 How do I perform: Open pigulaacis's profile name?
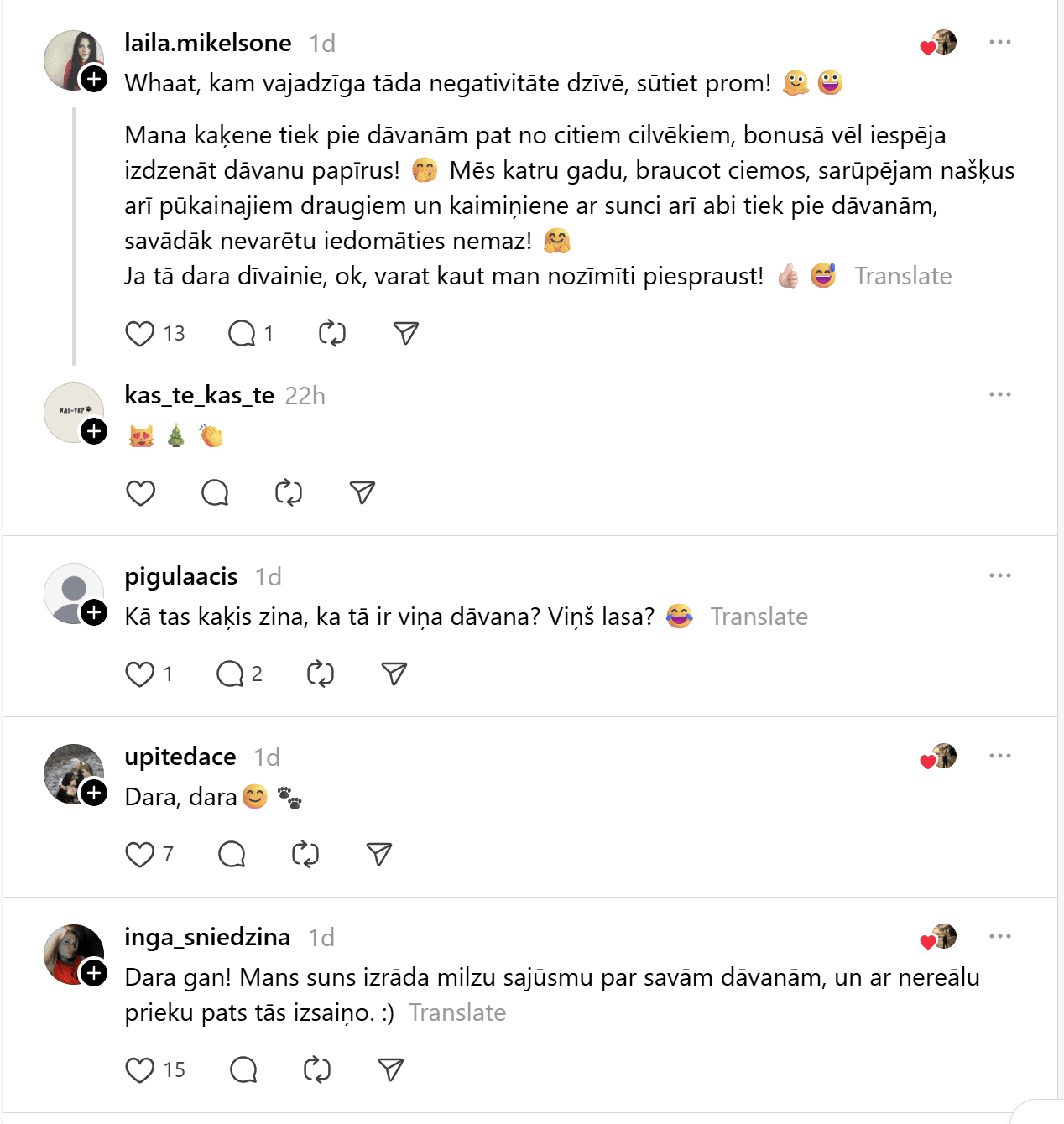click(x=180, y=576)
